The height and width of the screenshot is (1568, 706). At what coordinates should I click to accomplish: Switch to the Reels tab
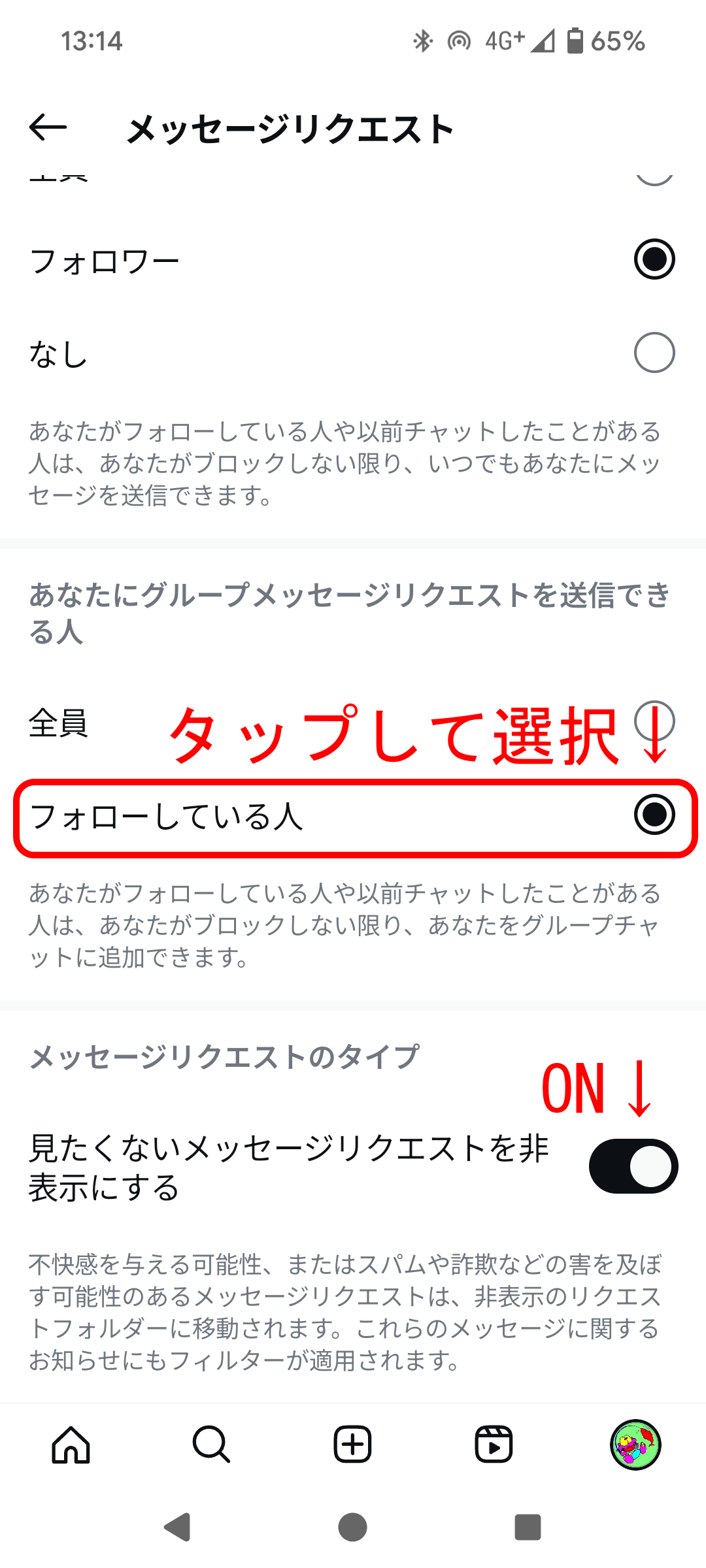tap(494, 1445)
